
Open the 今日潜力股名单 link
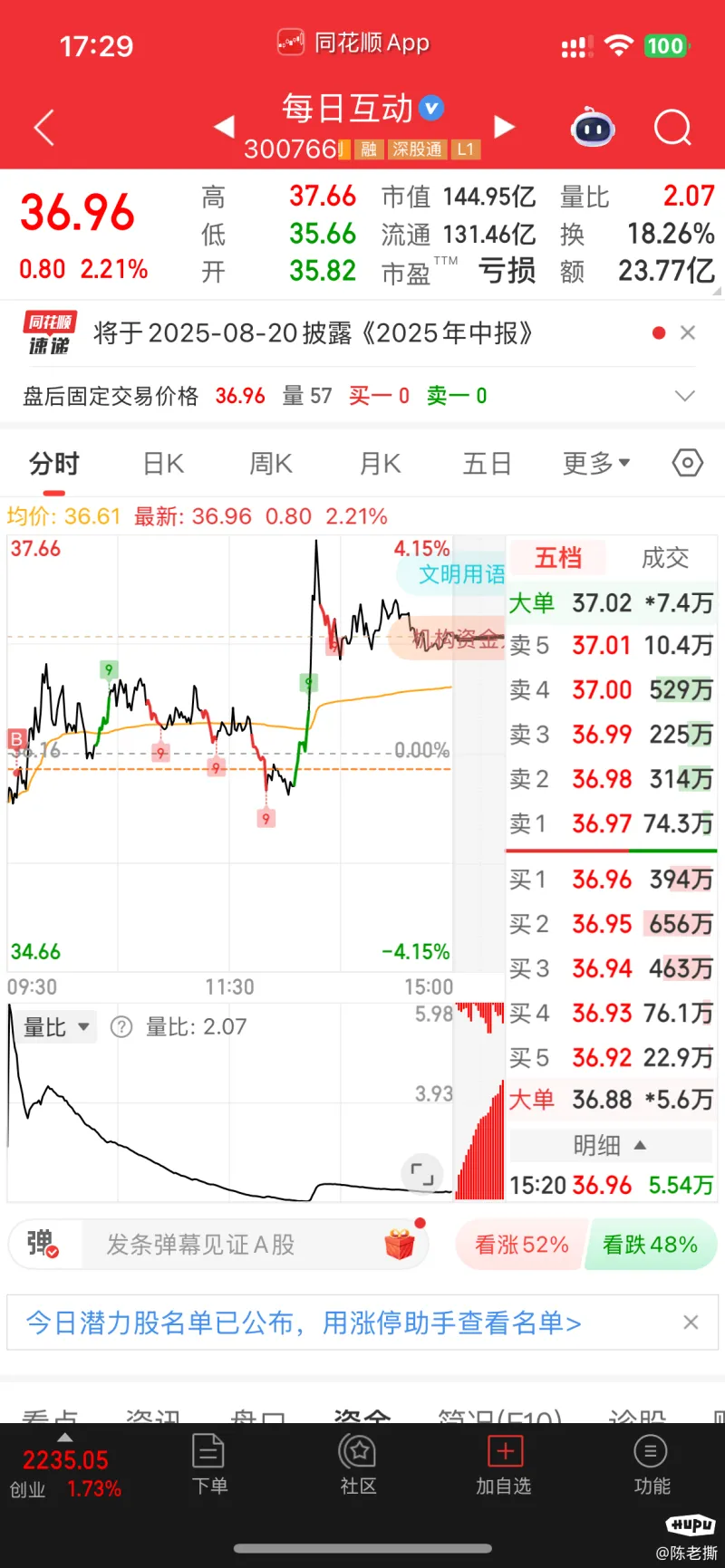[304, 1323]
